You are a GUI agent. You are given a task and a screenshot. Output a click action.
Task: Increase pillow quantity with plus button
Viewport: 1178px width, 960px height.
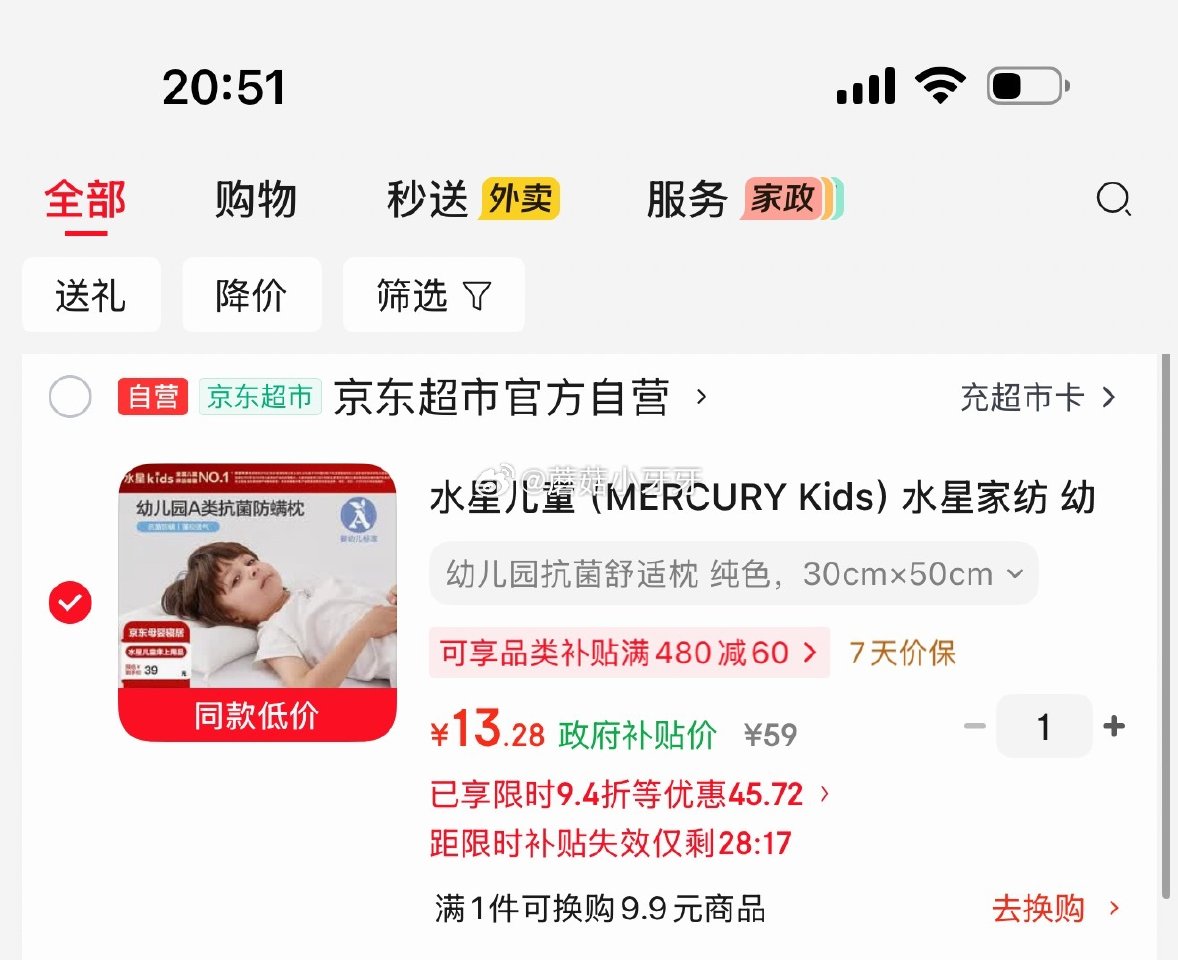[1114, 727]
